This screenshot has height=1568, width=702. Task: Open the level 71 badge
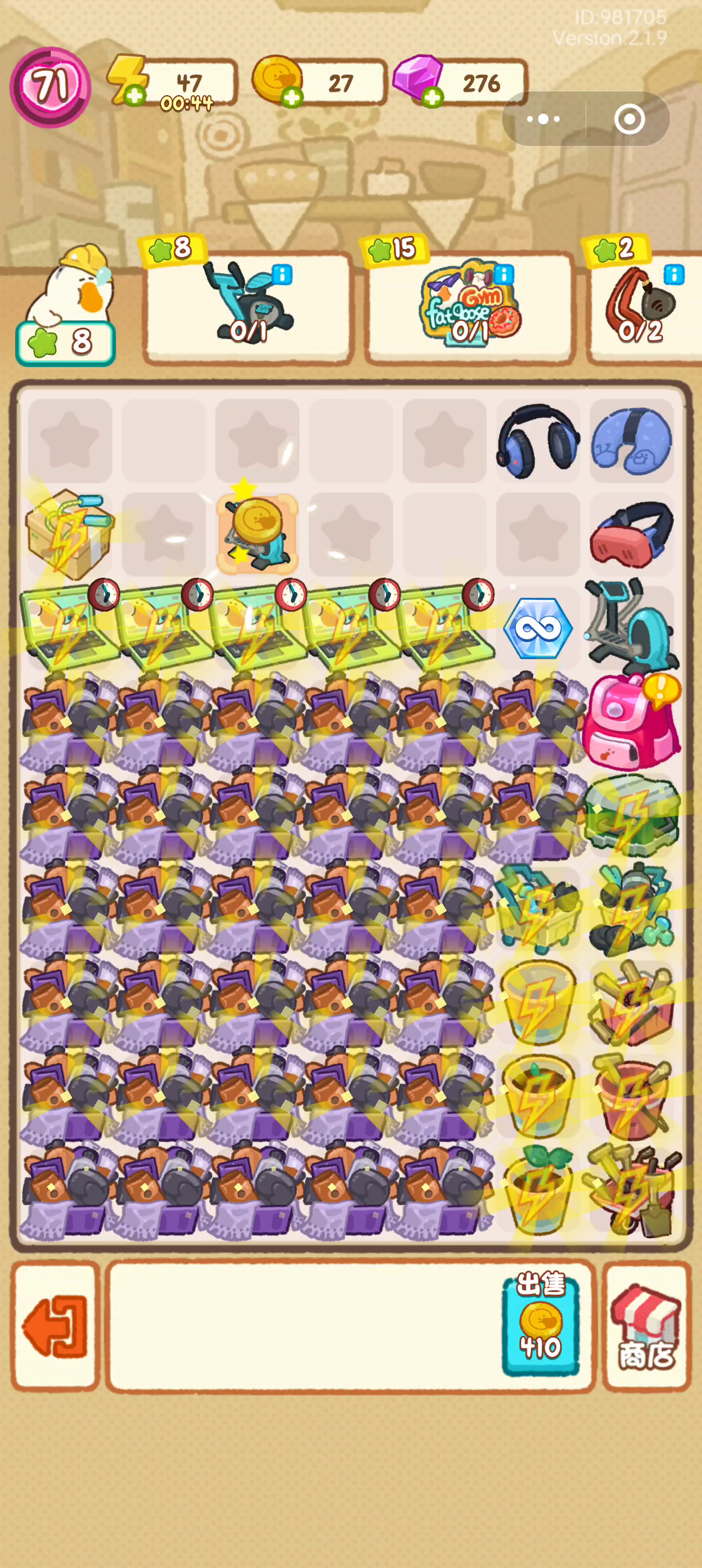51,87
